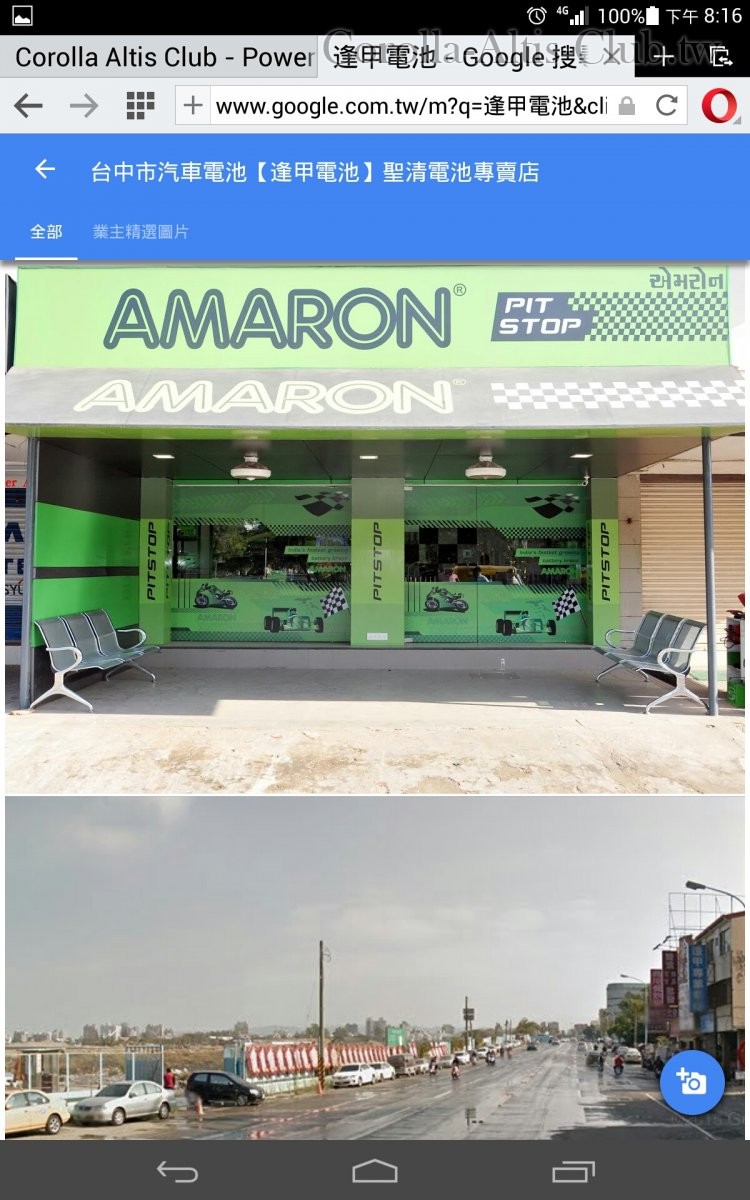
Task: Add page to Speed Dial or bookmarks
Action: [x=193, y=106]
